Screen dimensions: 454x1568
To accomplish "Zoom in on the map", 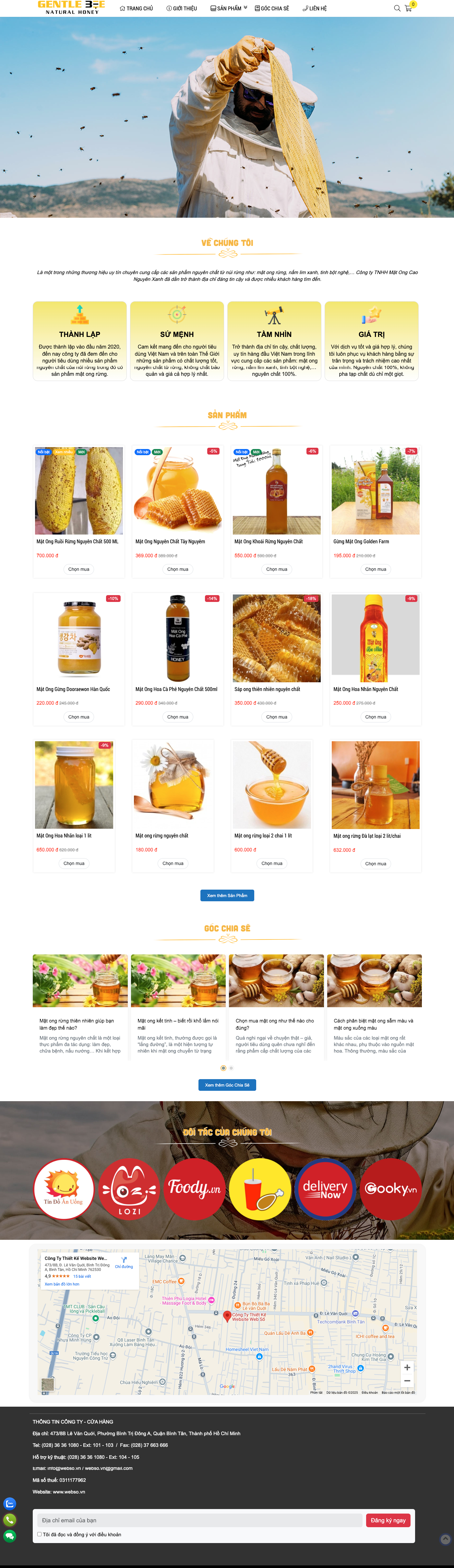I will click(x=407, y=1367).
